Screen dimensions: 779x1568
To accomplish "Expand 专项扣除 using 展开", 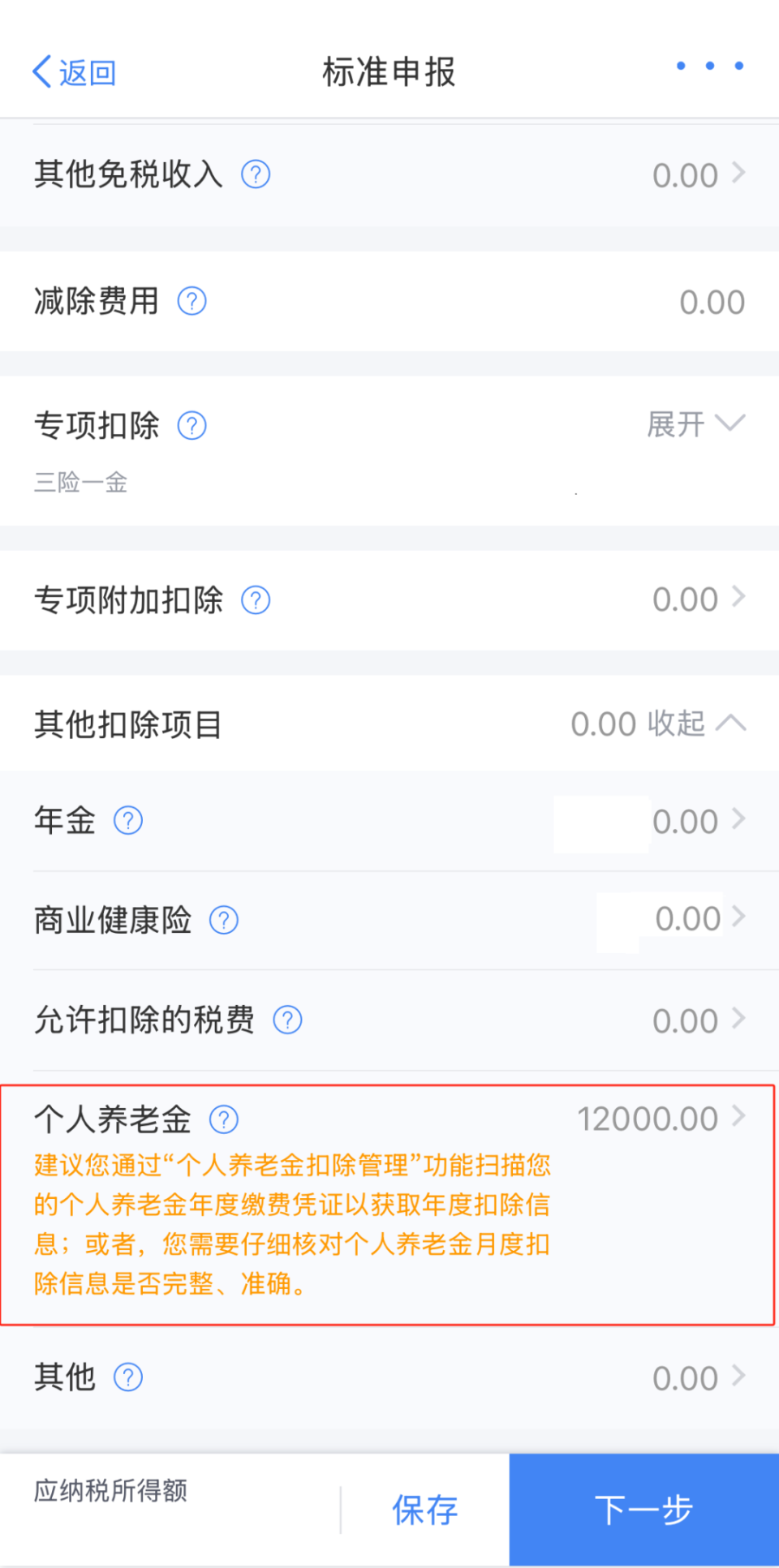I will [695, 424].
